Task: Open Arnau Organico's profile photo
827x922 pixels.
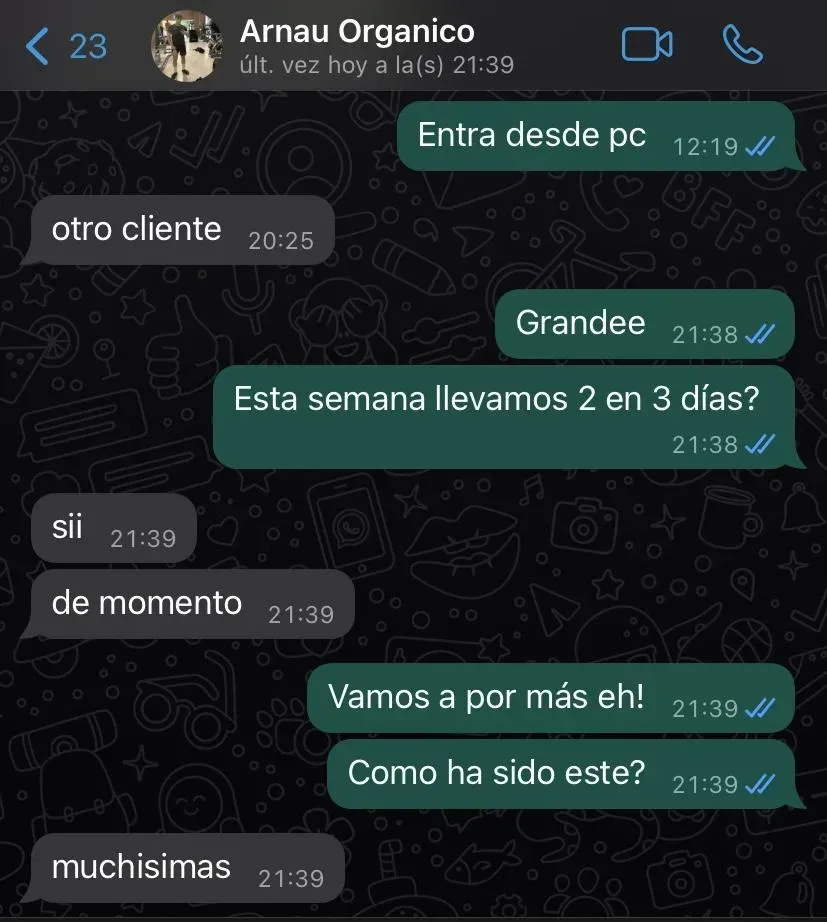Action: [187, 46]
